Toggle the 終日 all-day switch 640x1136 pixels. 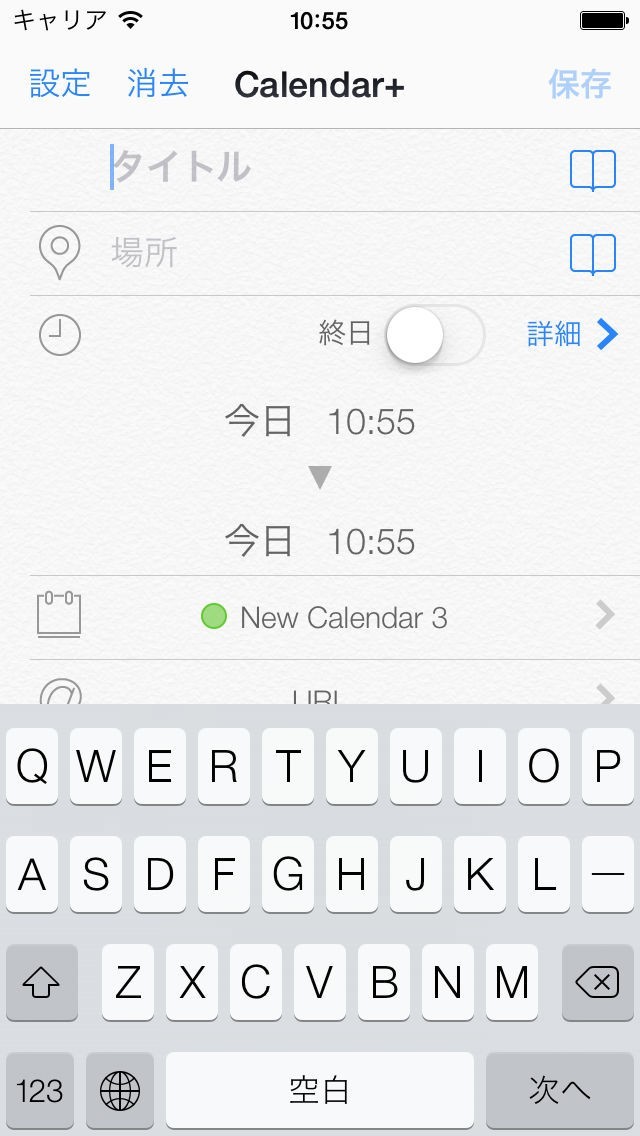(x=435, y=335)
